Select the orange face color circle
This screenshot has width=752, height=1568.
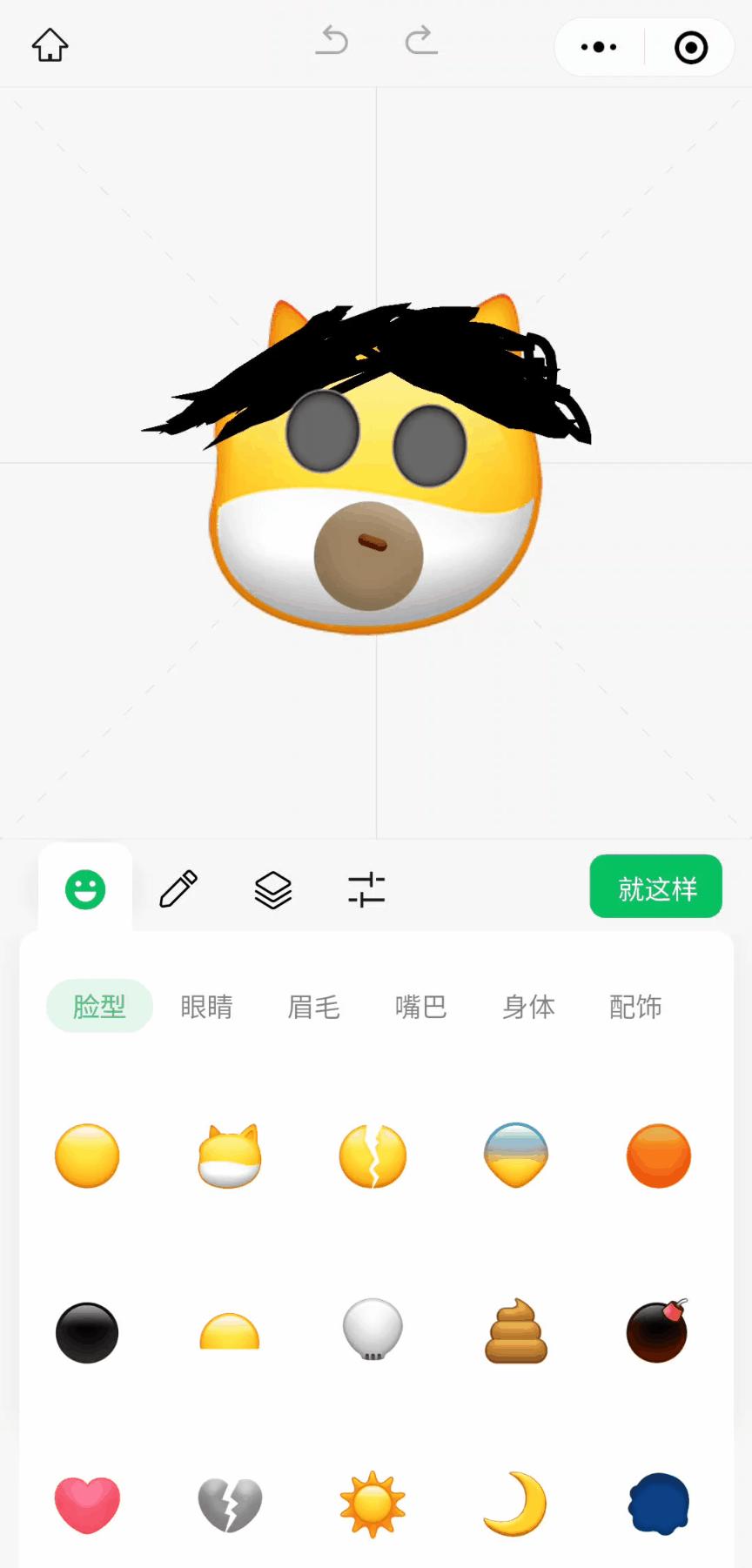(659, 1156)
